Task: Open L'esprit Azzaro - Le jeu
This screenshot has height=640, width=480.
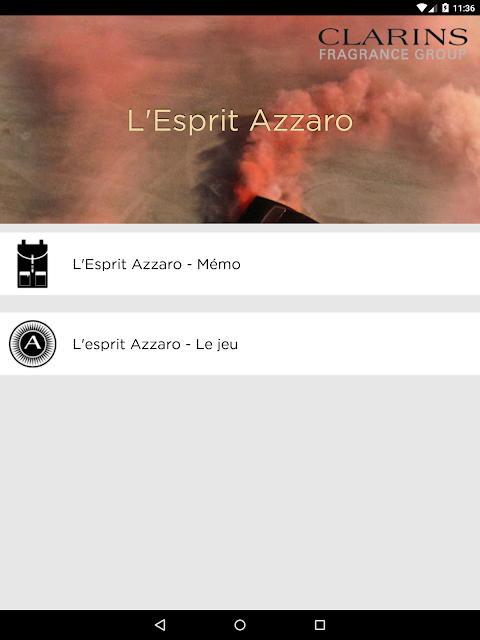Action: (x=240, y=344)
